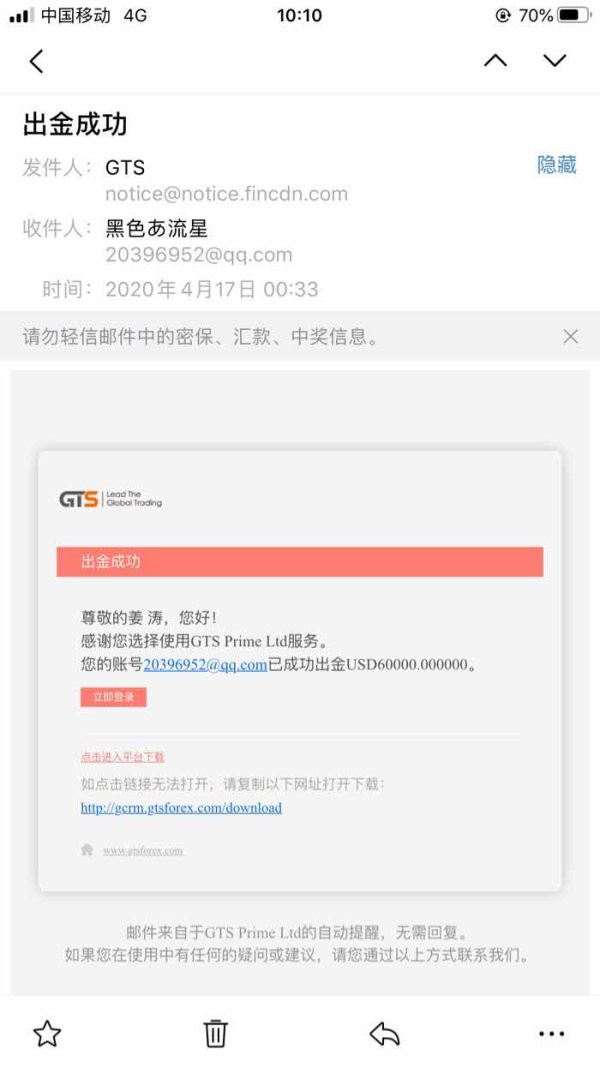Image resolution: width=600 pixels, height=1067 pixels.
Task: Go back to the inbox list
Action: pos(37,61)
